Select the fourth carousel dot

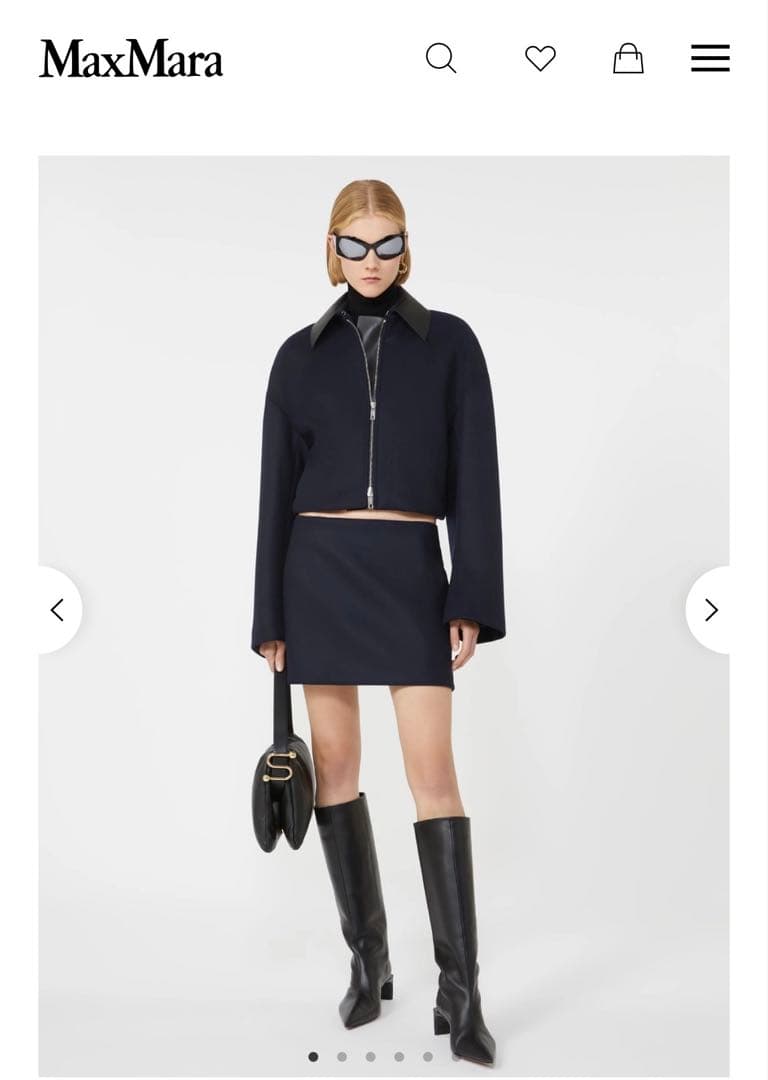pos(398,1054)
